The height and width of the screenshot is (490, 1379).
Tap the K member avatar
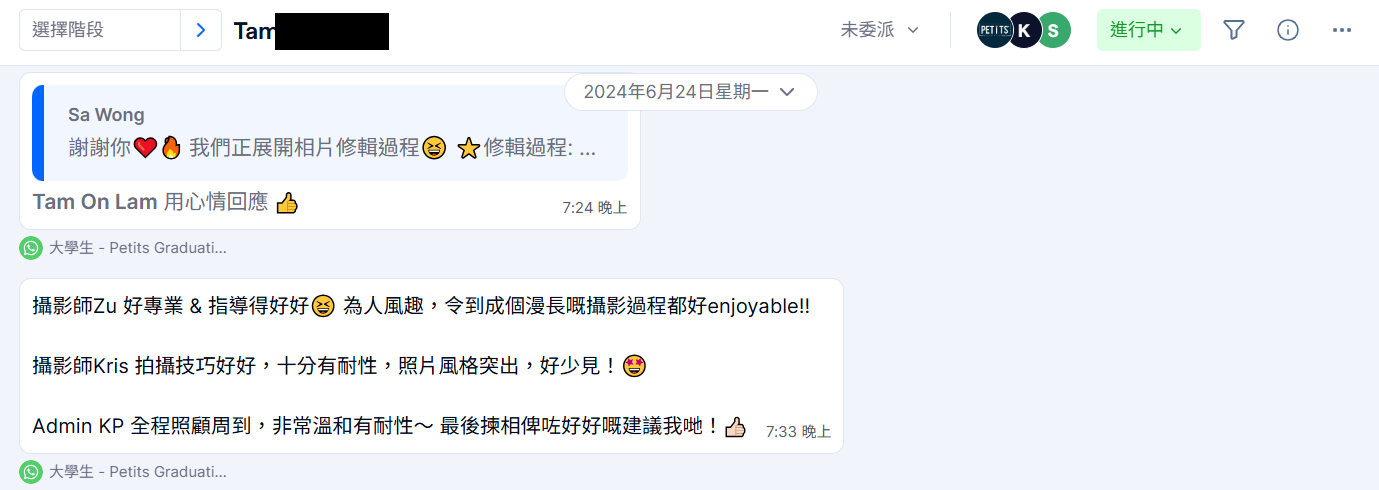[x=1023, y=30]
